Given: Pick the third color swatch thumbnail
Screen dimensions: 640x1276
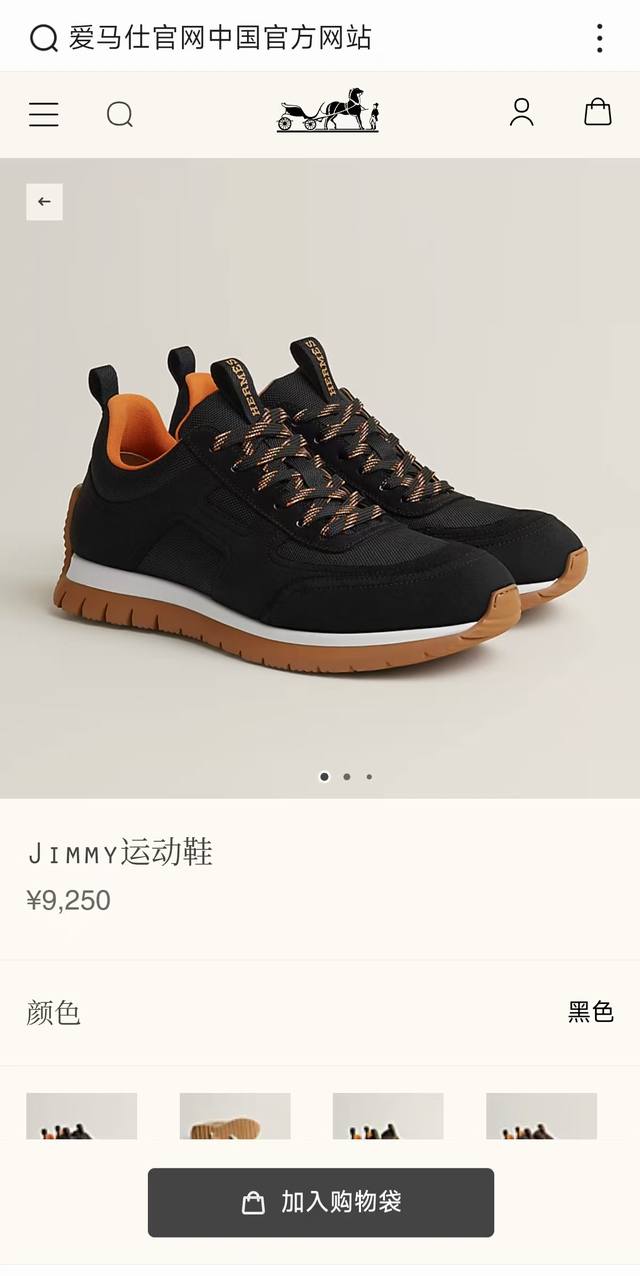Looking at the screenshot, I should pyautogui.click(x=388, y=1116).
